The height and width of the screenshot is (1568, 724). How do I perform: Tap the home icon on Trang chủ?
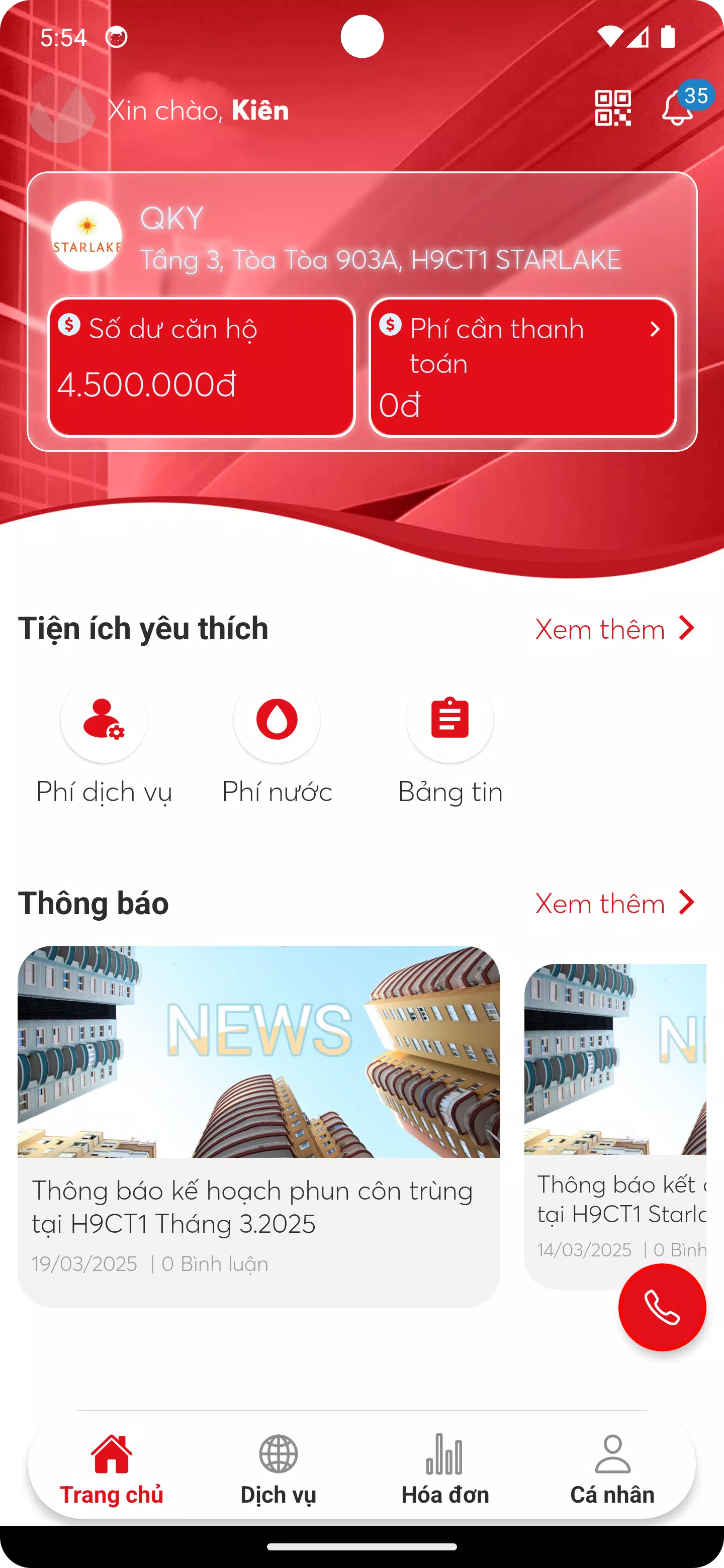pos(112,1452)
